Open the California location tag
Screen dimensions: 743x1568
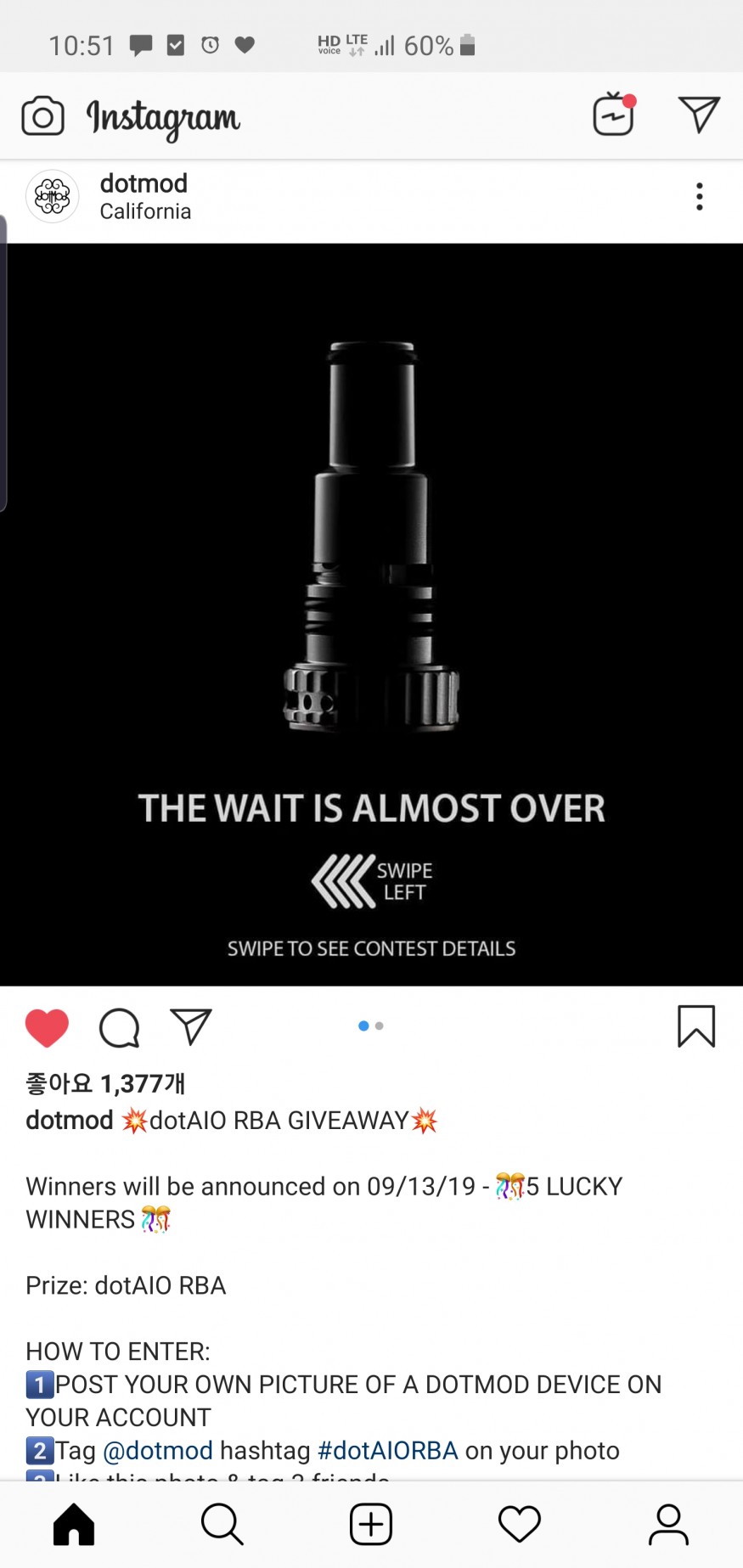pos(145,211)
